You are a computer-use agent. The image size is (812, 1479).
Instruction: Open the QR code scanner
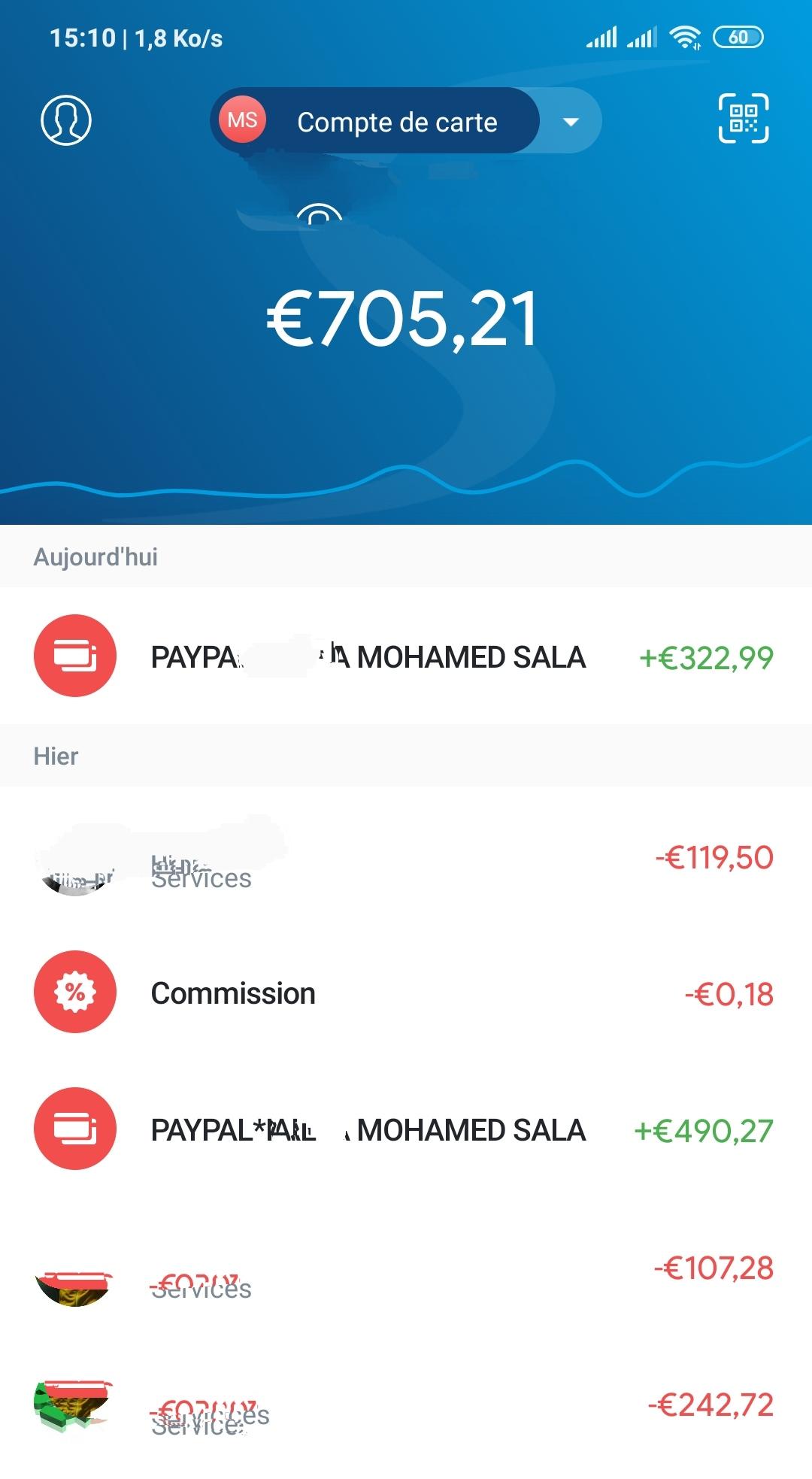[744, 118]
